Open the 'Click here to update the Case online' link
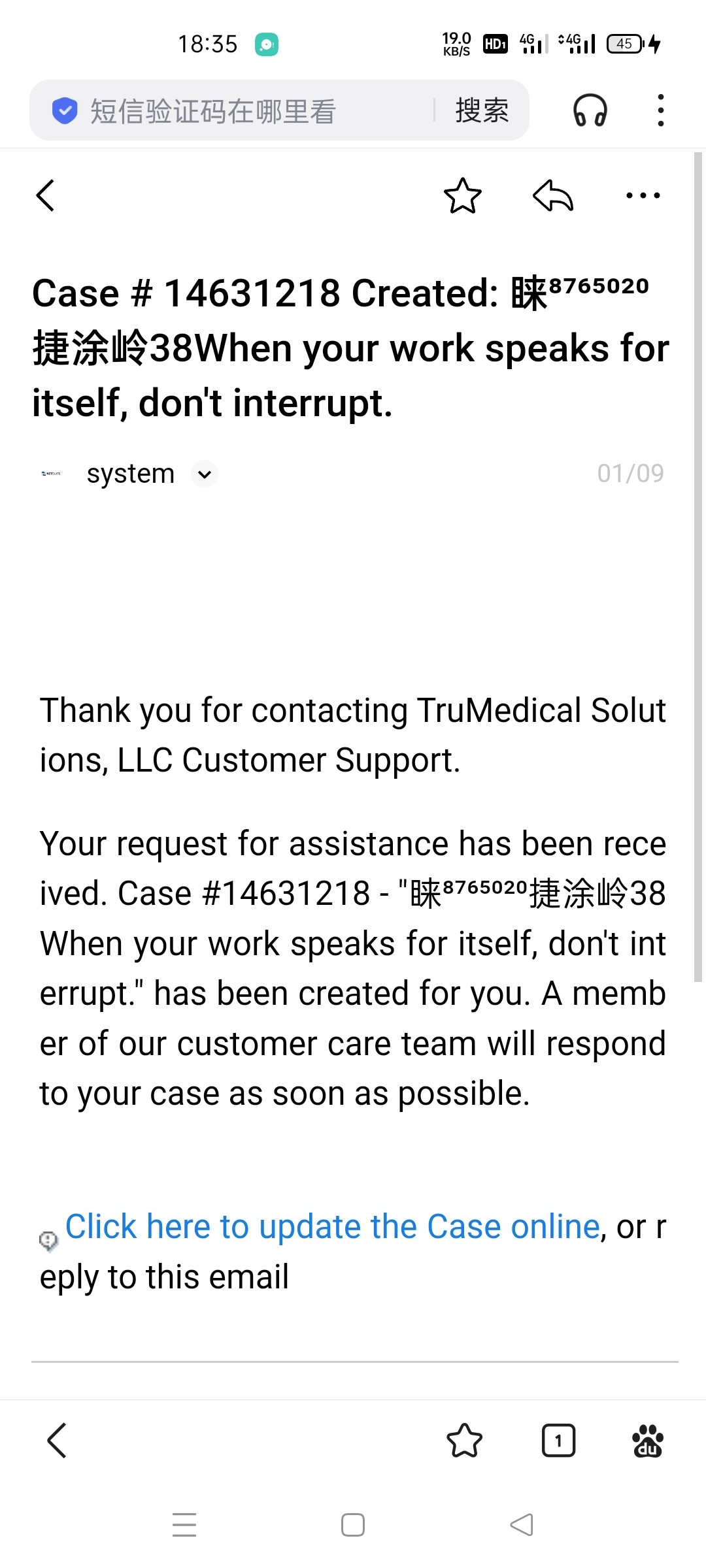This screenshot has width=706, height=1568. [332, 1226]
